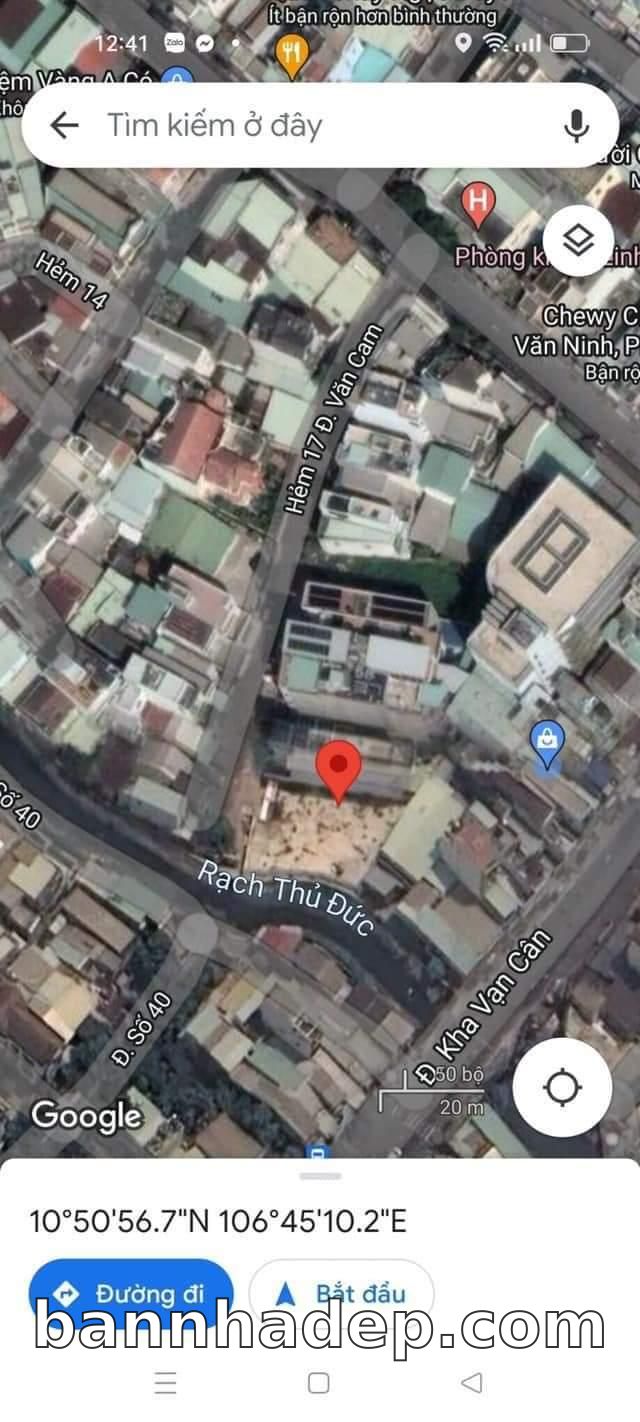Image resolution: width=640 pixels, height=1422 pixels.
Task: Open the map layers selector
Action: 578,240
